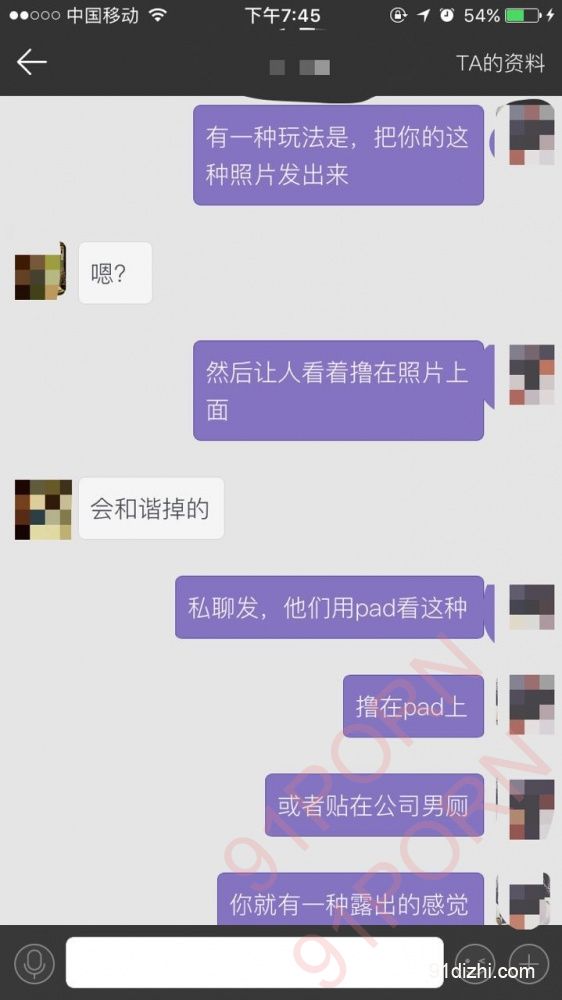Tap the avatar beside 会和谐掉的 message

pyautogui.click(x=43, y=510)
